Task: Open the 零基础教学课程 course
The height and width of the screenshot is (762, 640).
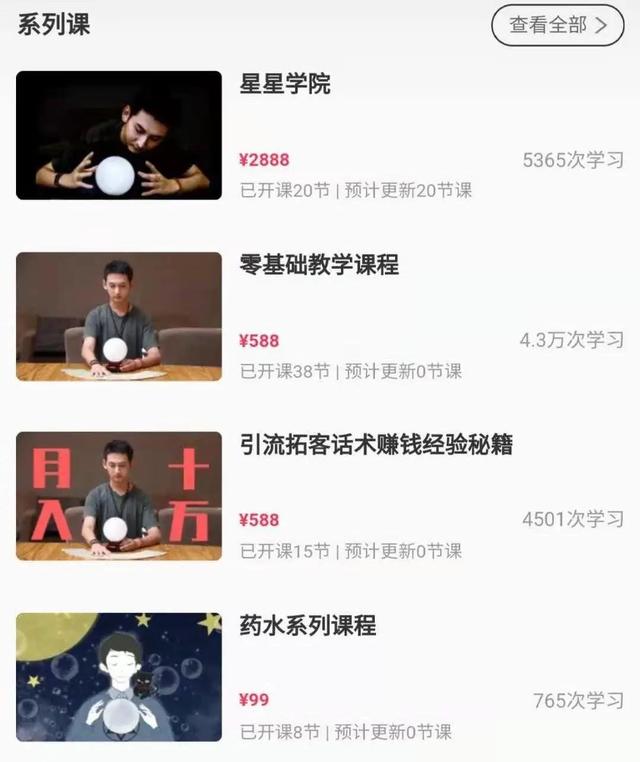Action: click(319, 265)
